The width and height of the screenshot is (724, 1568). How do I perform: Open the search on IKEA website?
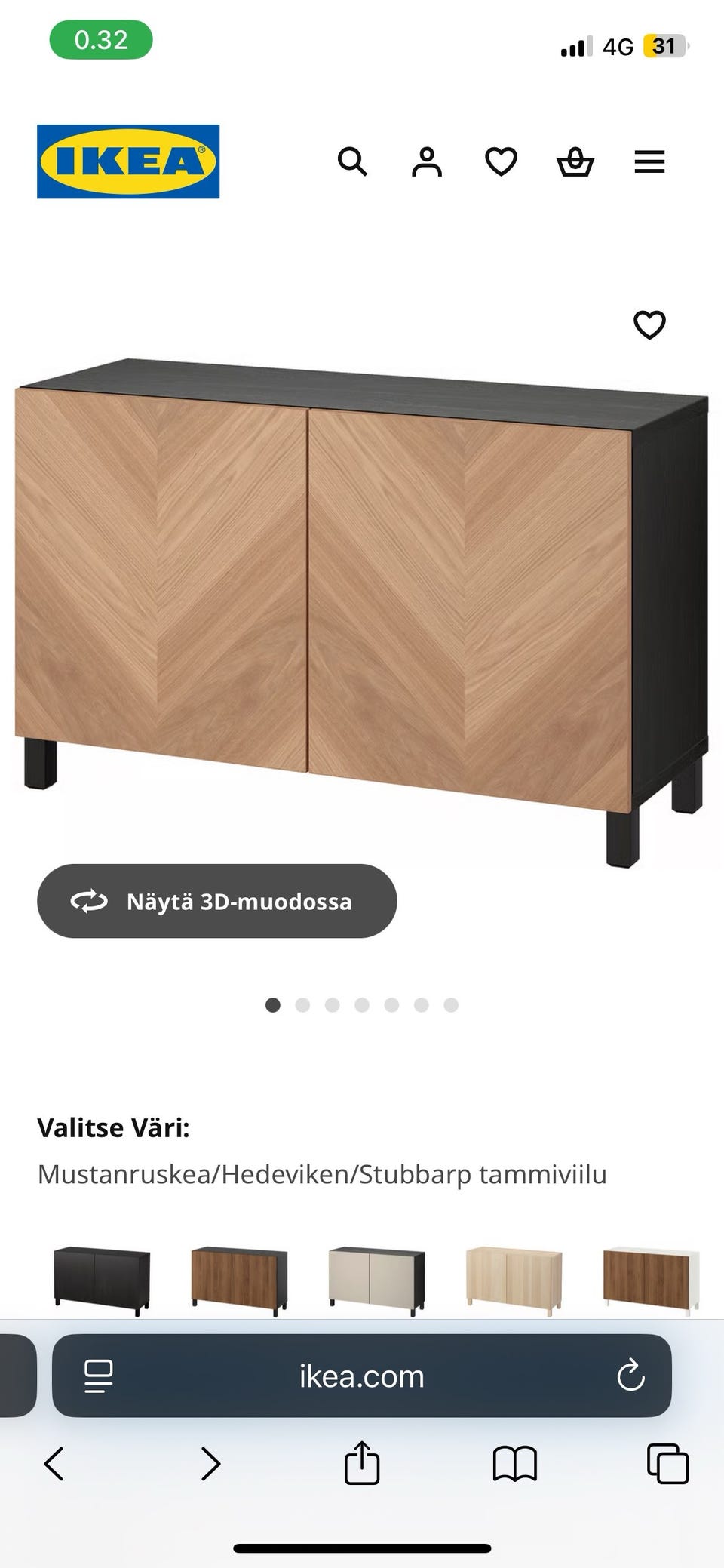pyautogui.click(x=353, y=162)
